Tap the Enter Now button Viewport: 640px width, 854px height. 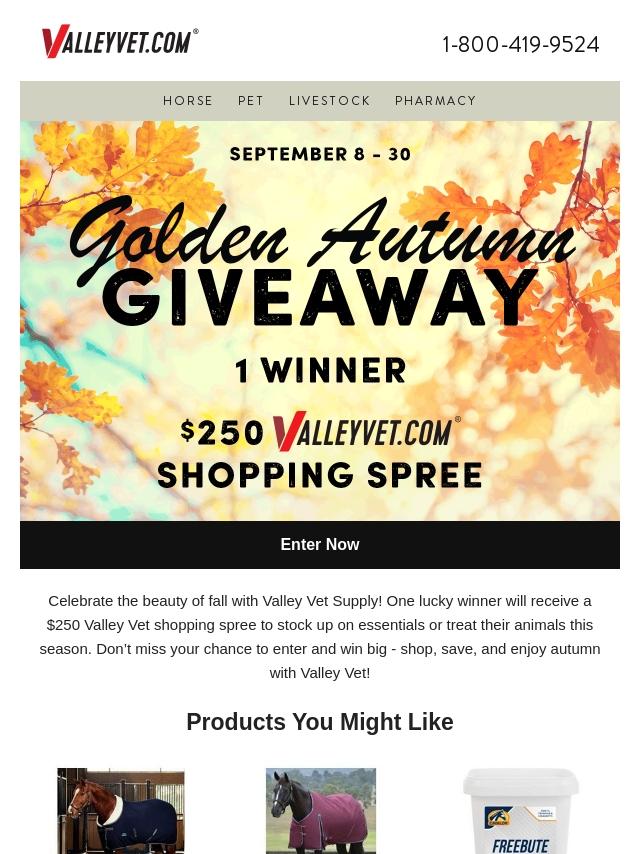(320, 545)
